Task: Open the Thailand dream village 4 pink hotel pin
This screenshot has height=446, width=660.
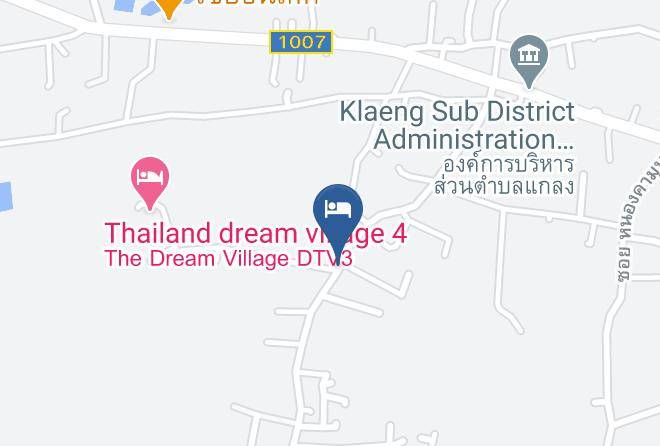Action: (150, 180)
